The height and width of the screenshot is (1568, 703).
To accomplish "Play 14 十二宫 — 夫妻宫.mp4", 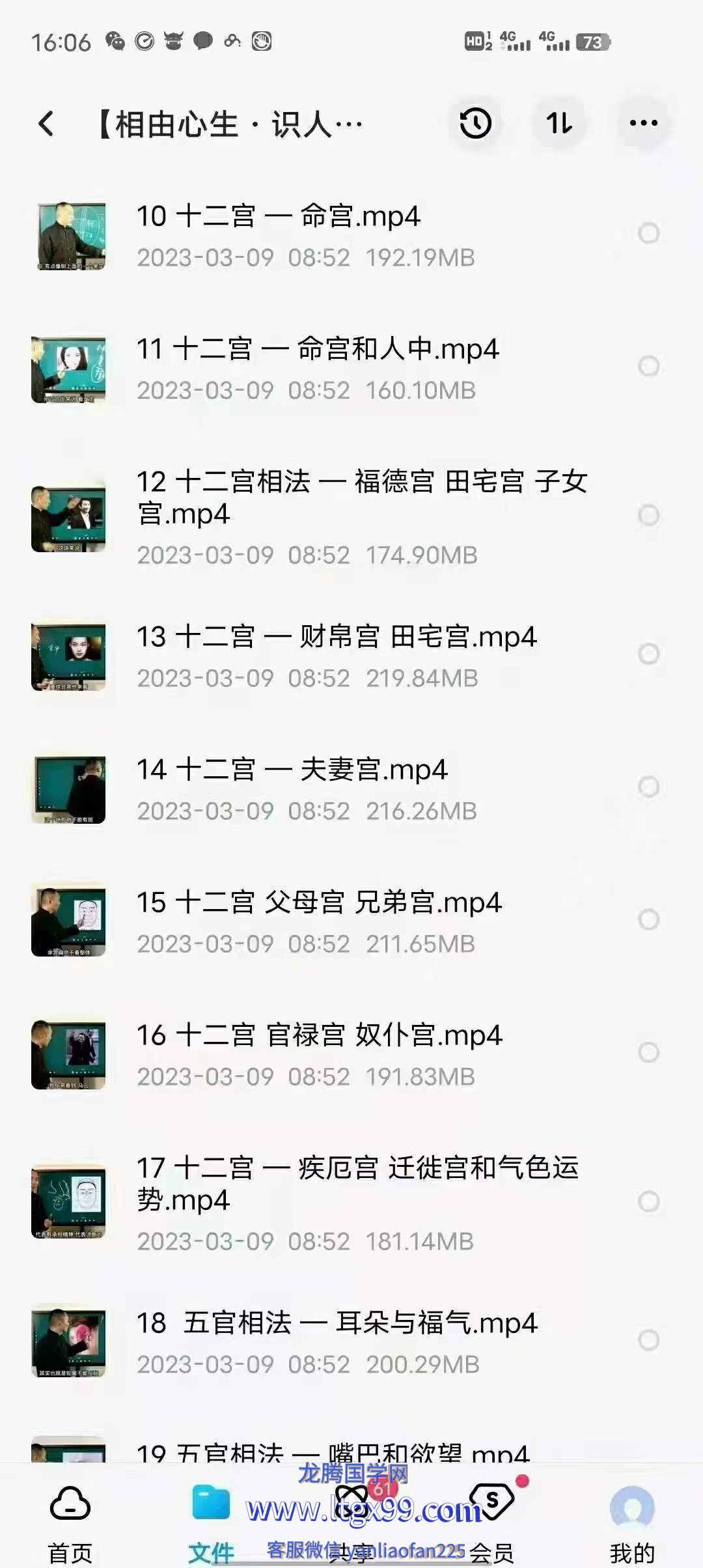I will pos(292,770).
